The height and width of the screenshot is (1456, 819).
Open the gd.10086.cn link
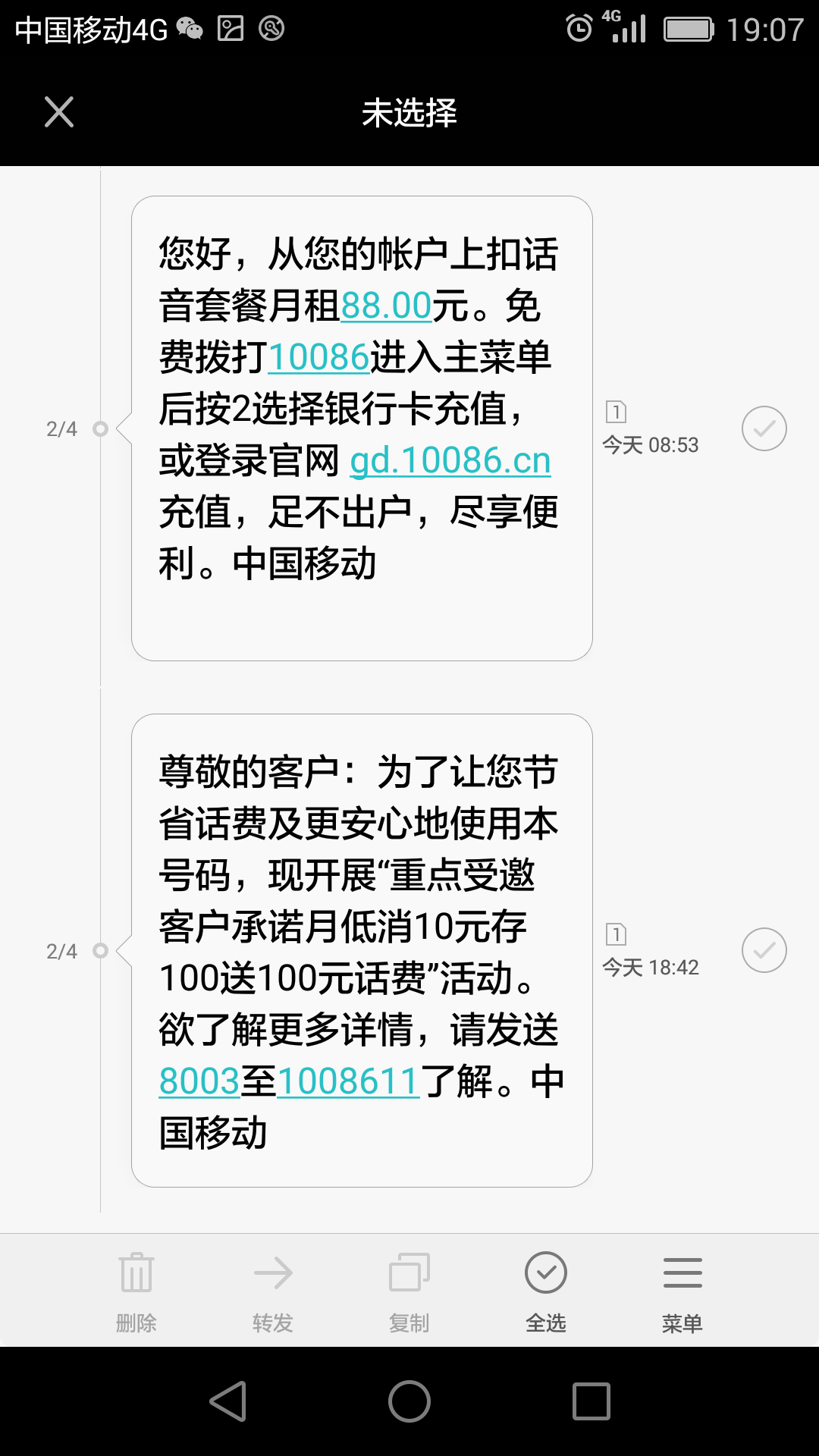[x=450, y=460]
